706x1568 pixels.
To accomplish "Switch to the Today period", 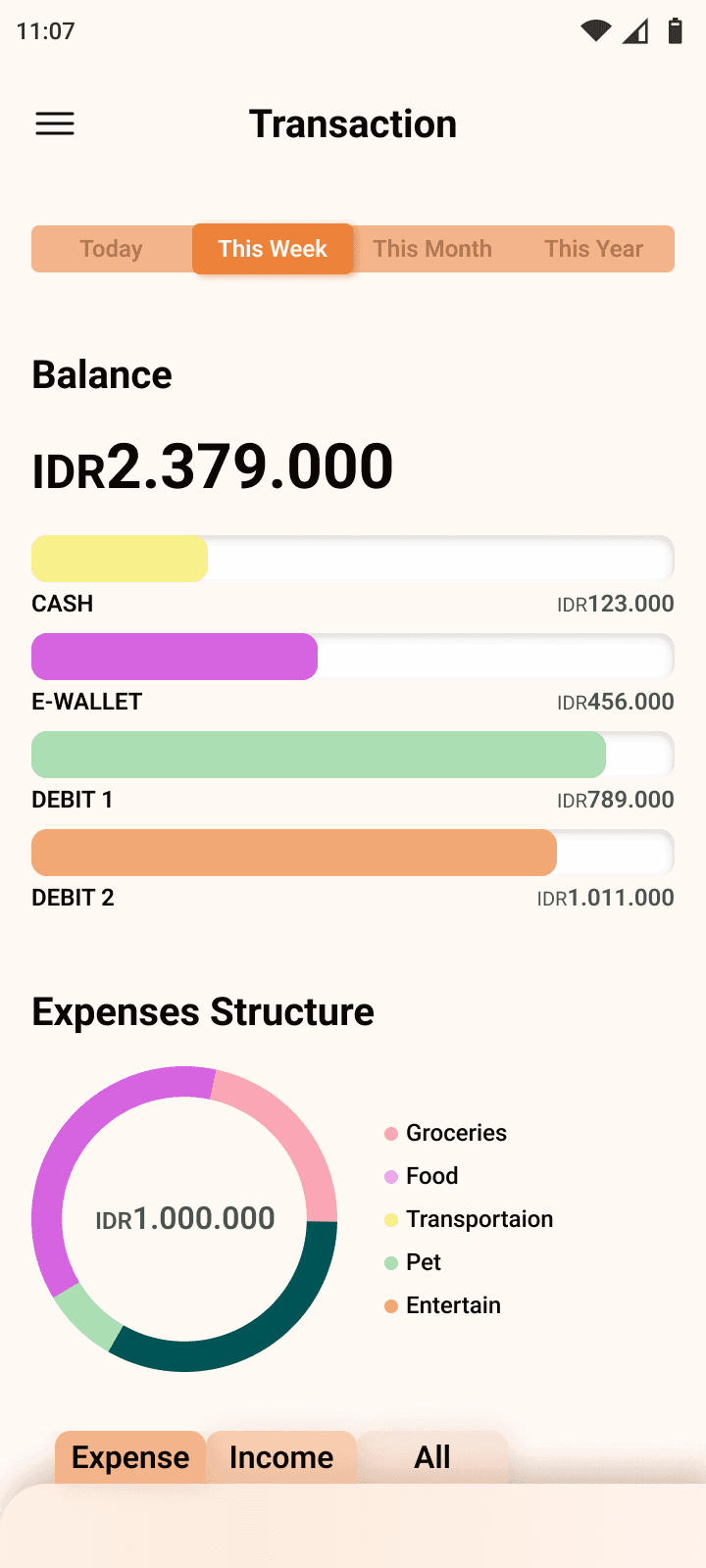I will [112, 249].
